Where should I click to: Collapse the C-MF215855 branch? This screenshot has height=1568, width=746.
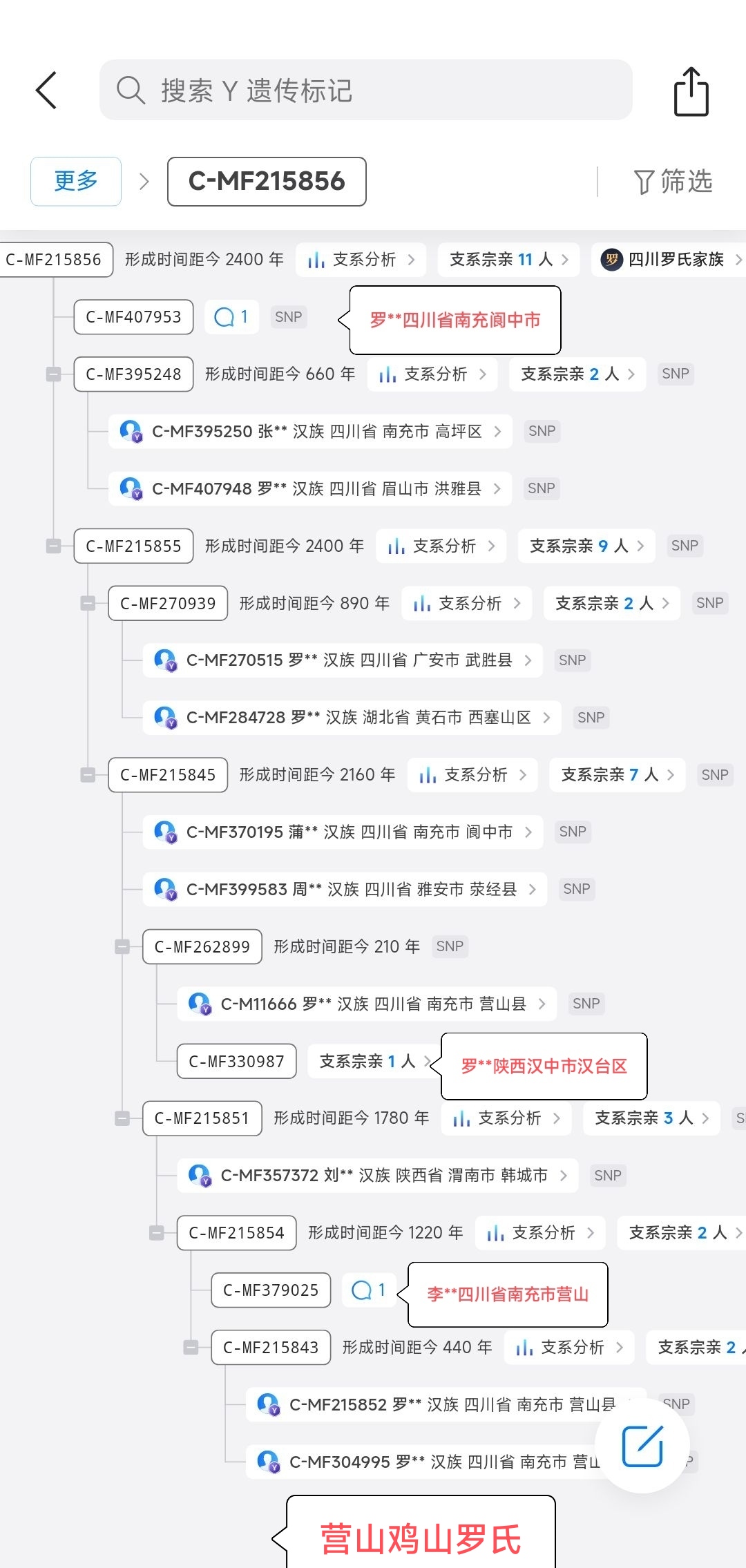tap(54, 546)
